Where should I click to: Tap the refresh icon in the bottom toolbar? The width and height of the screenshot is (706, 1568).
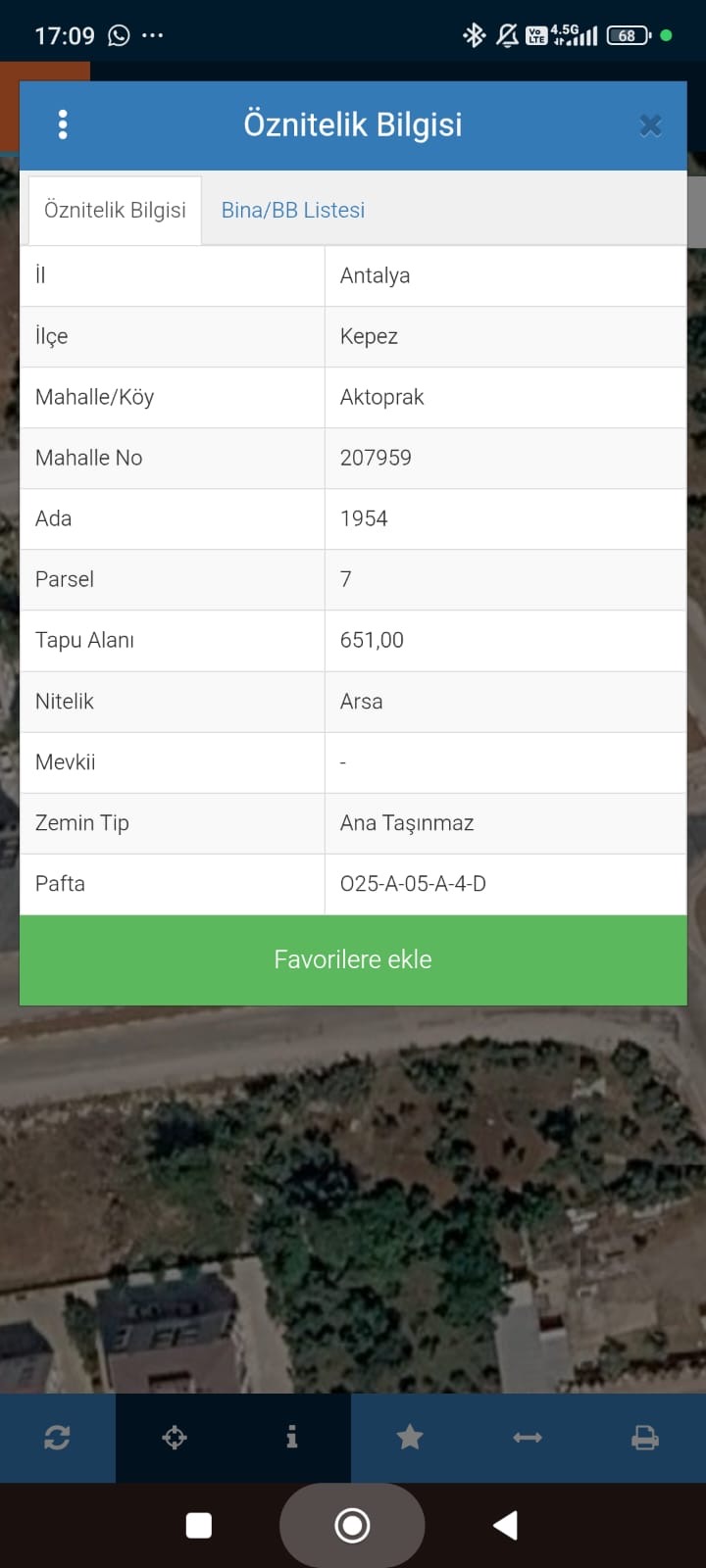[57, 1438]
